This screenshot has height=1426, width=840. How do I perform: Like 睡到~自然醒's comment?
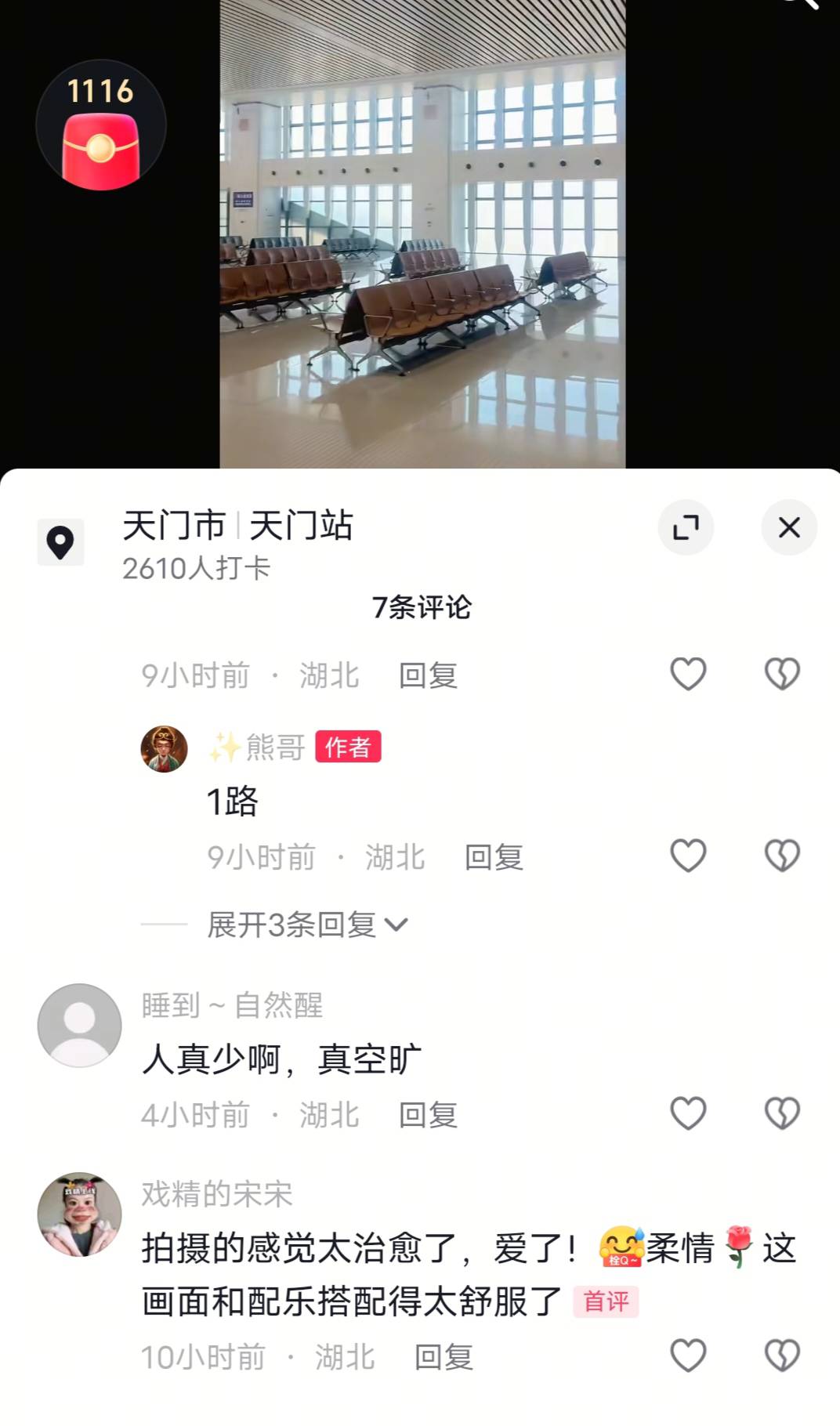click(689, 1113)
